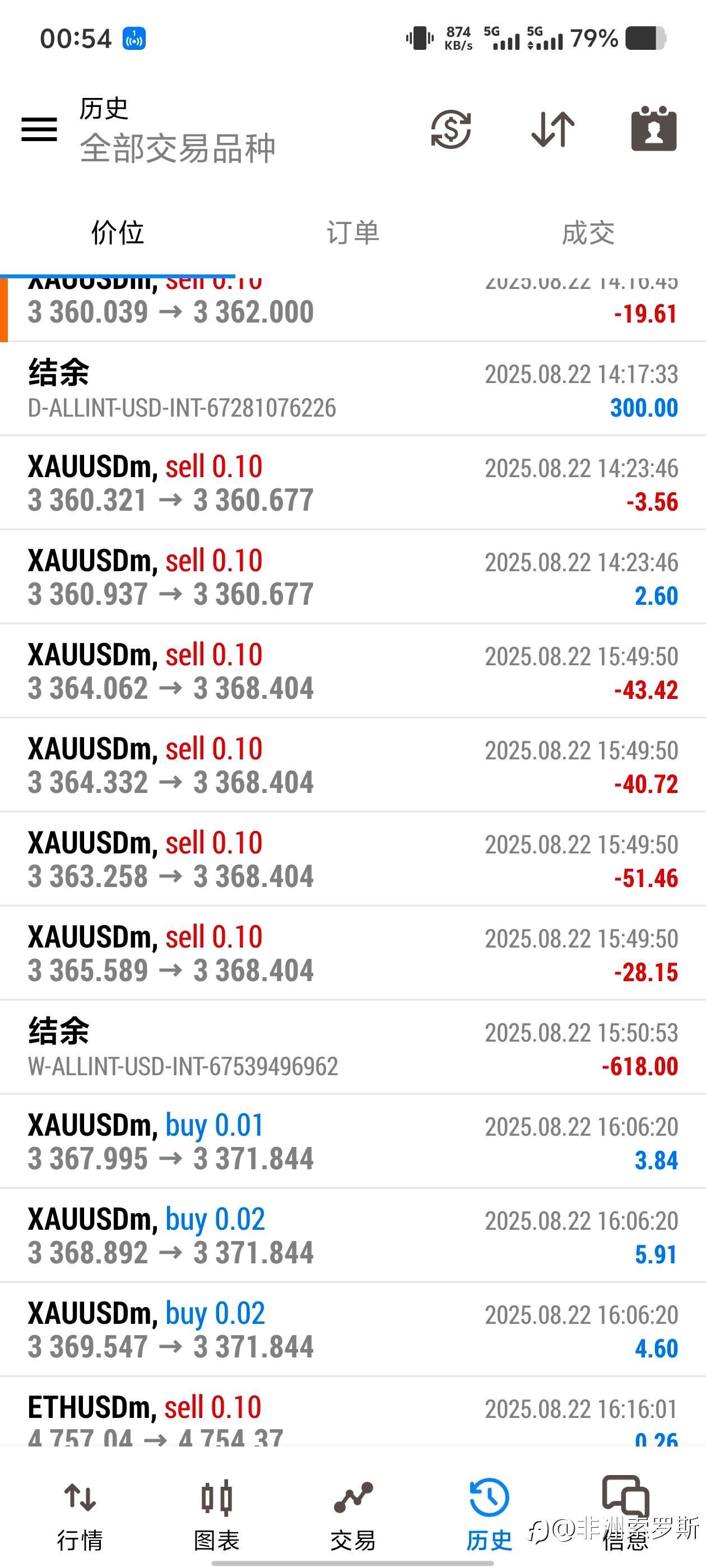This screenshot has width=706, height=1568.
Task: Expand the -618.00 withdrawal balance entry
Action: tap(352, 1048)
